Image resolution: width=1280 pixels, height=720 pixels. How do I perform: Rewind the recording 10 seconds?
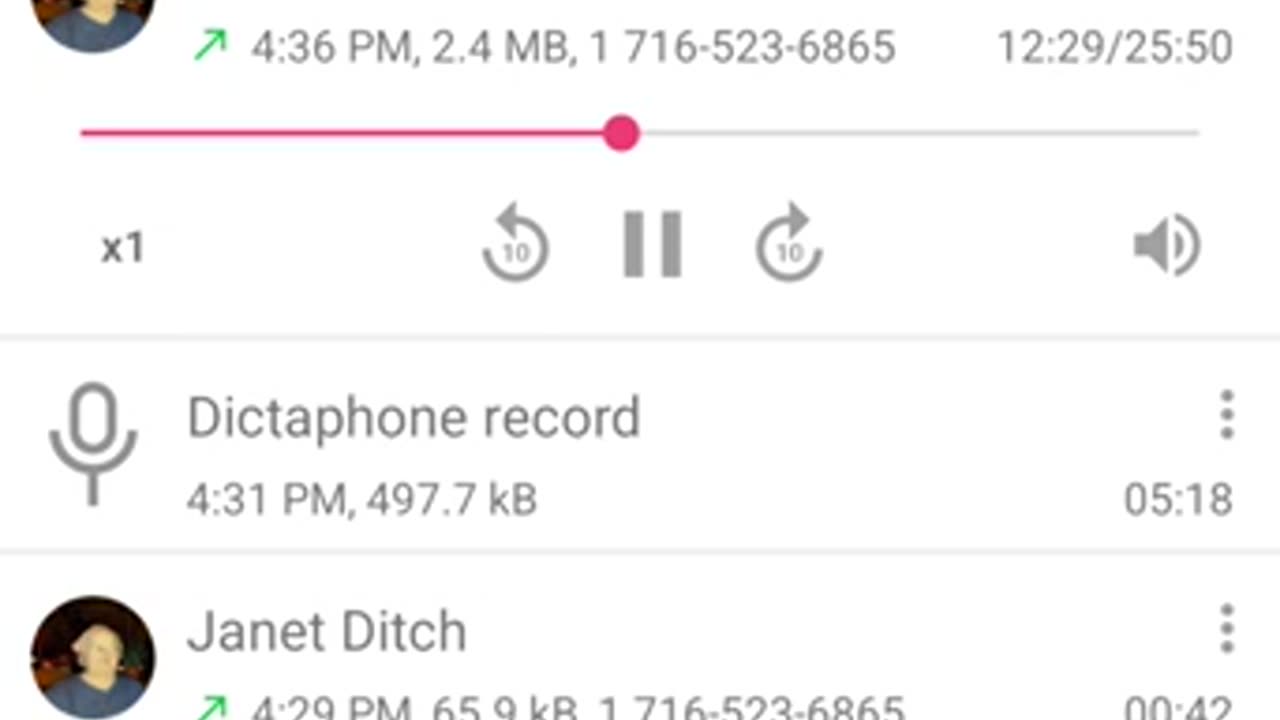point(515,244)
